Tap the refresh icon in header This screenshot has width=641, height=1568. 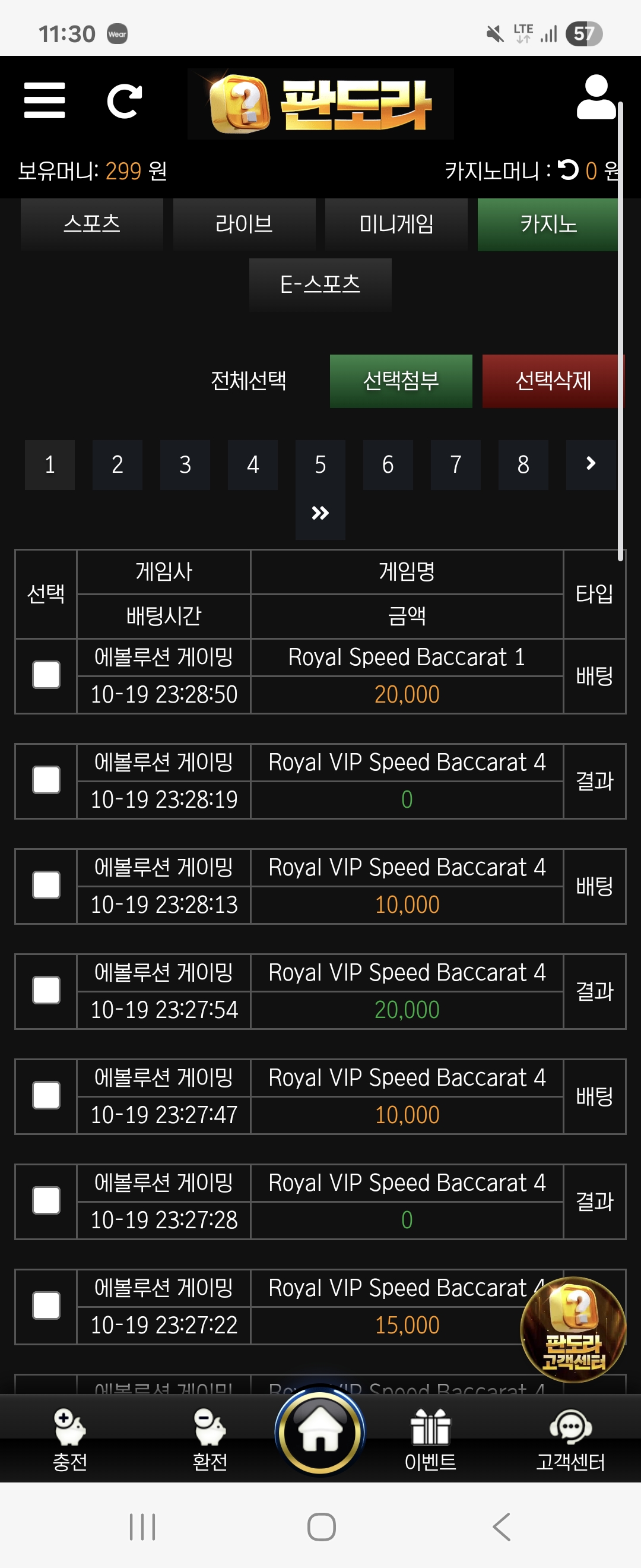click(124, 100)
